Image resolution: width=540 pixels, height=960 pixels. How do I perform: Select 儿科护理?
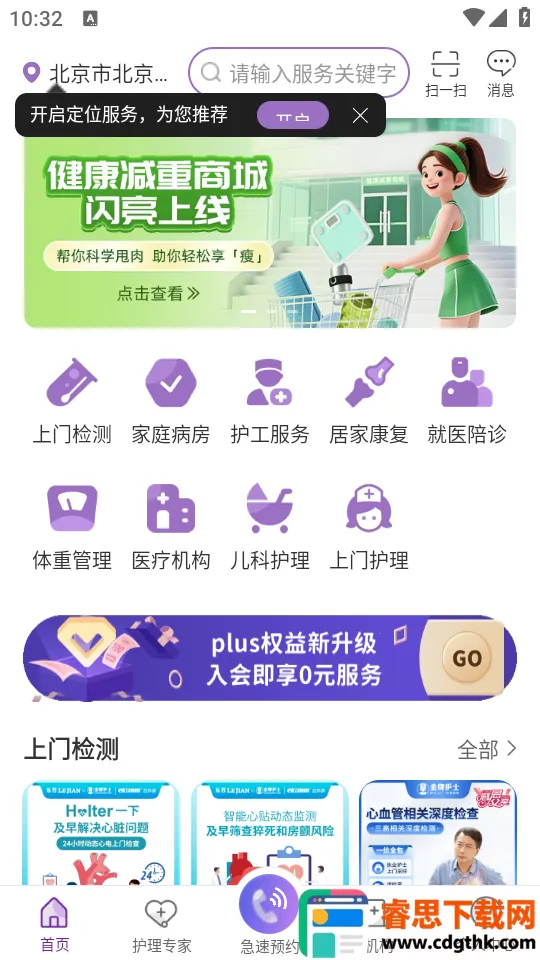270,527
